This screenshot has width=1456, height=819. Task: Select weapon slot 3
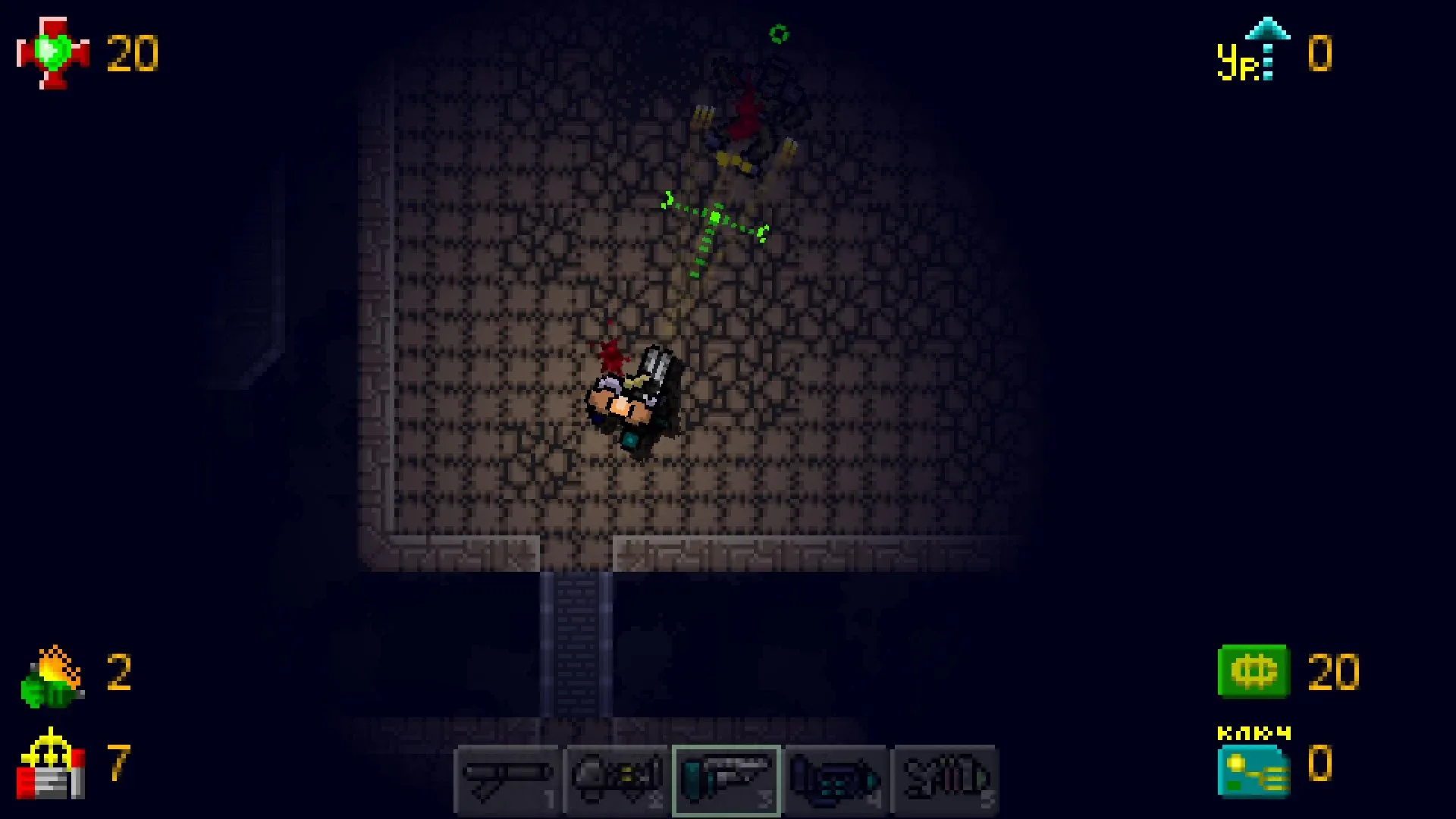click(726, 780)
